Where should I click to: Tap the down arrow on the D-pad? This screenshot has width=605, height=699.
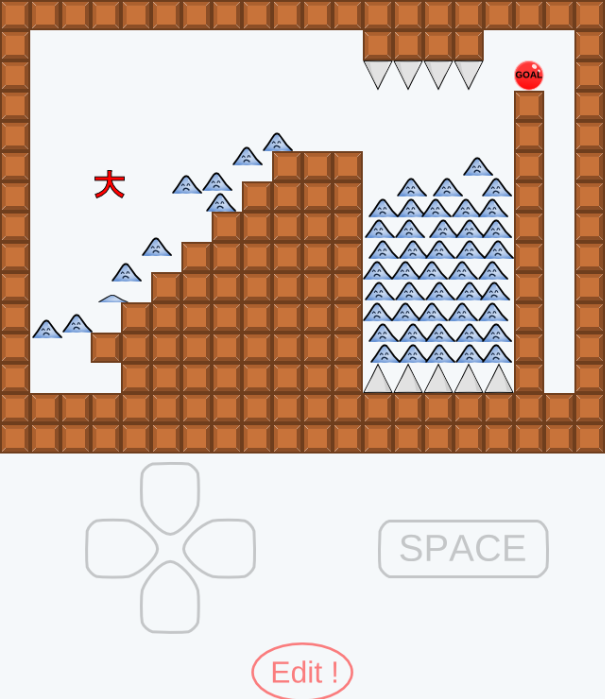tap(170, 598)
